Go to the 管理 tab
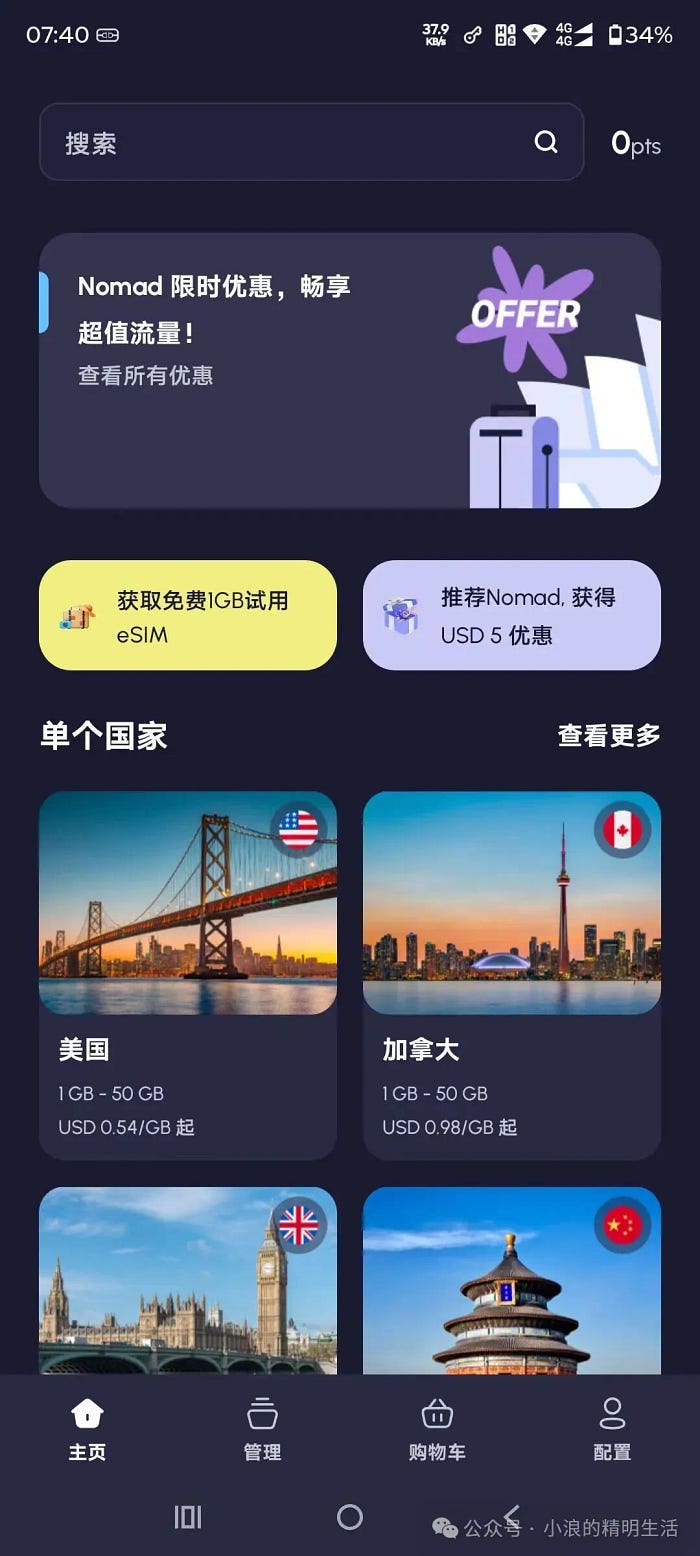The width and height of the screenshot is (700, 1556). pyautogui.click(x=262, y=1430)
